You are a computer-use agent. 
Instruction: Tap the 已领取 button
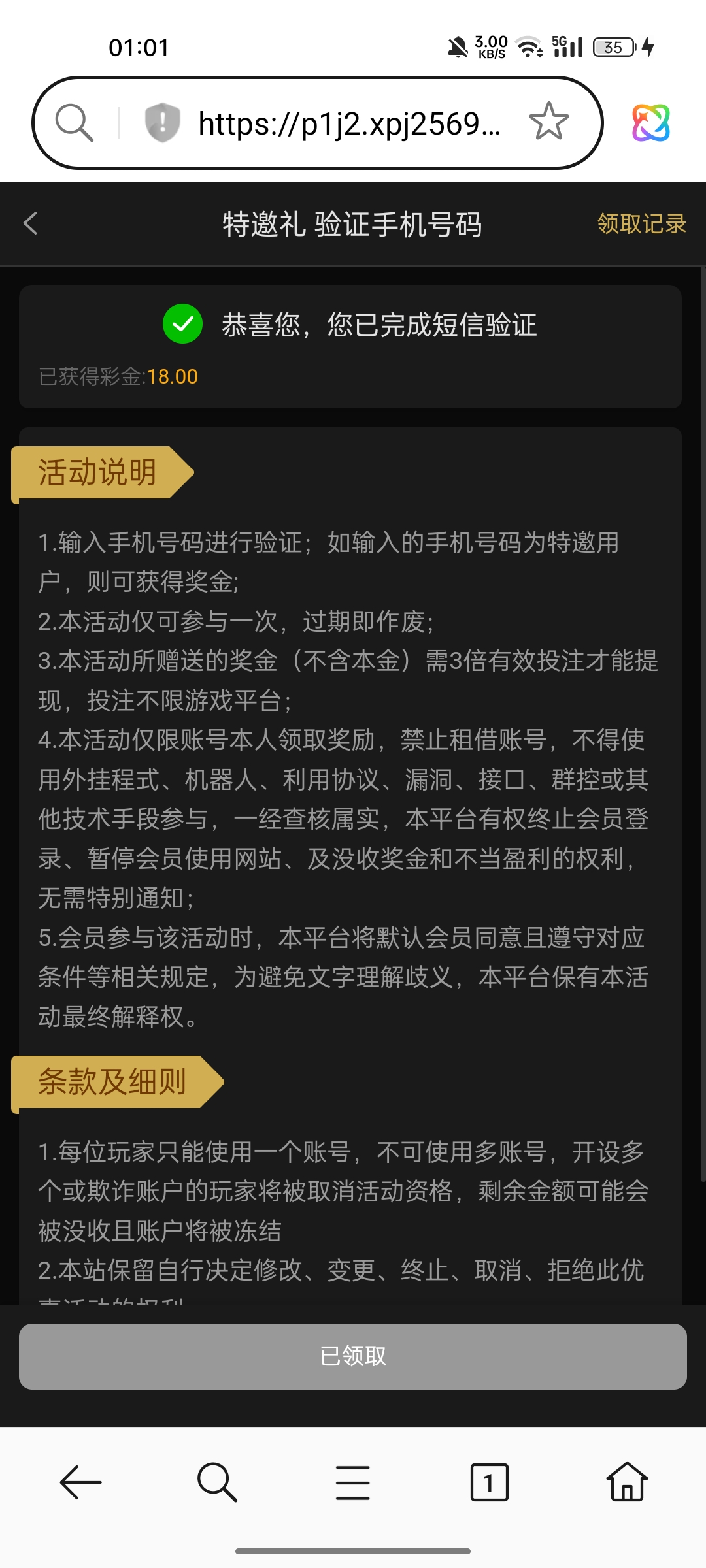click(353, 1356)
